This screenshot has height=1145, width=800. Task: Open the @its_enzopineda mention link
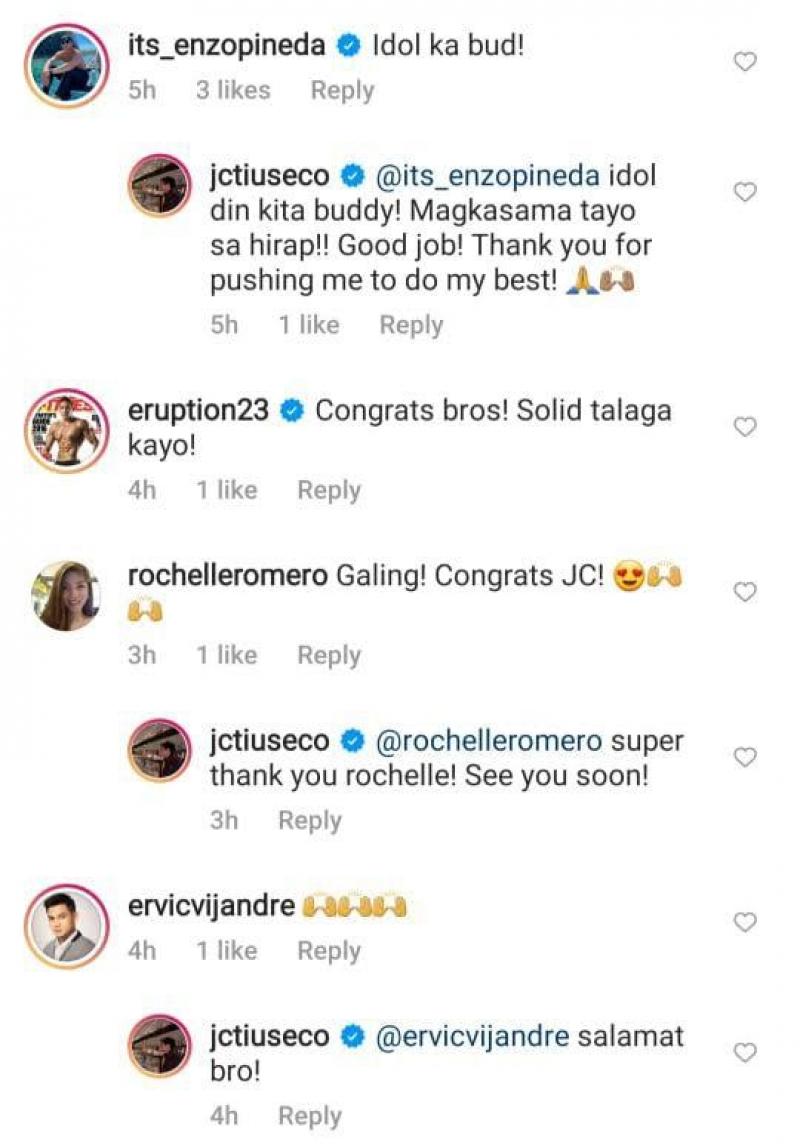[488, 176]
